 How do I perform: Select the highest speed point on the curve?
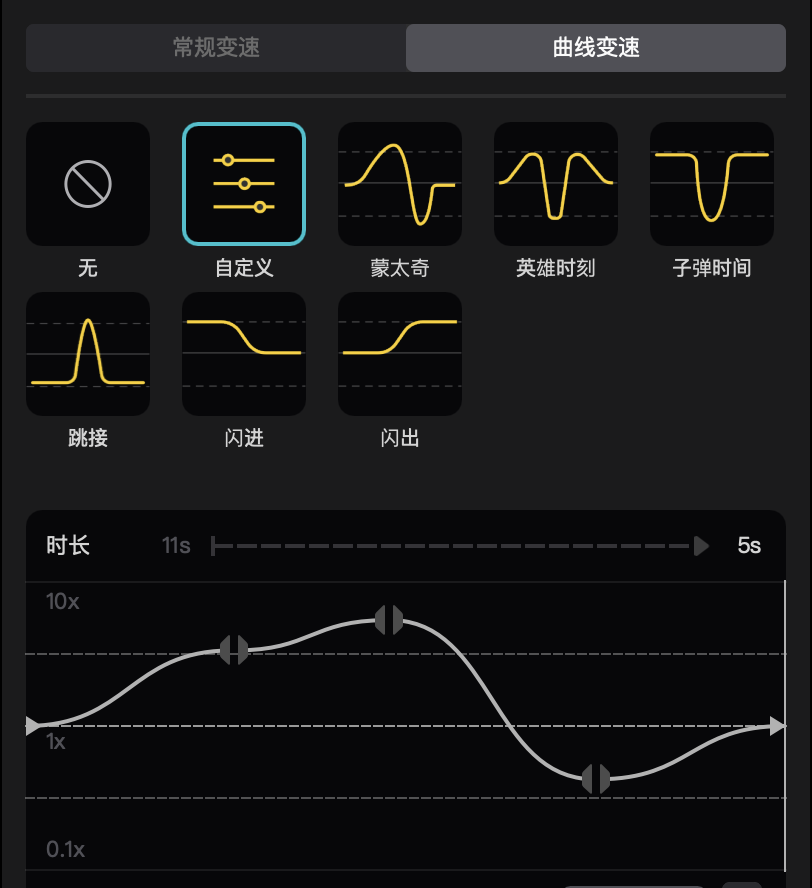coord(389,620)
